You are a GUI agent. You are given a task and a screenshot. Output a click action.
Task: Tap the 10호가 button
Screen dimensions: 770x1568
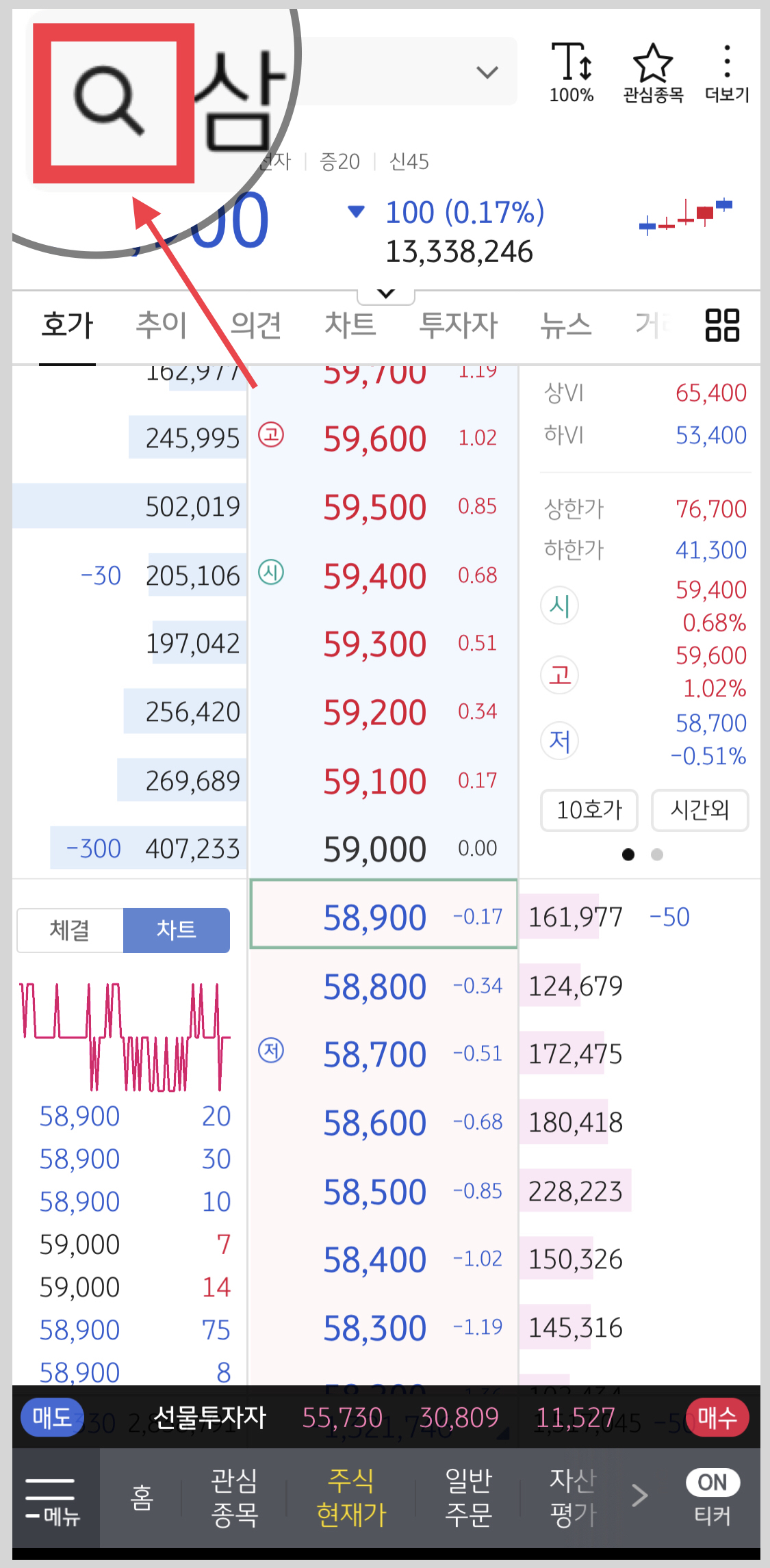(x=589, y=810)
